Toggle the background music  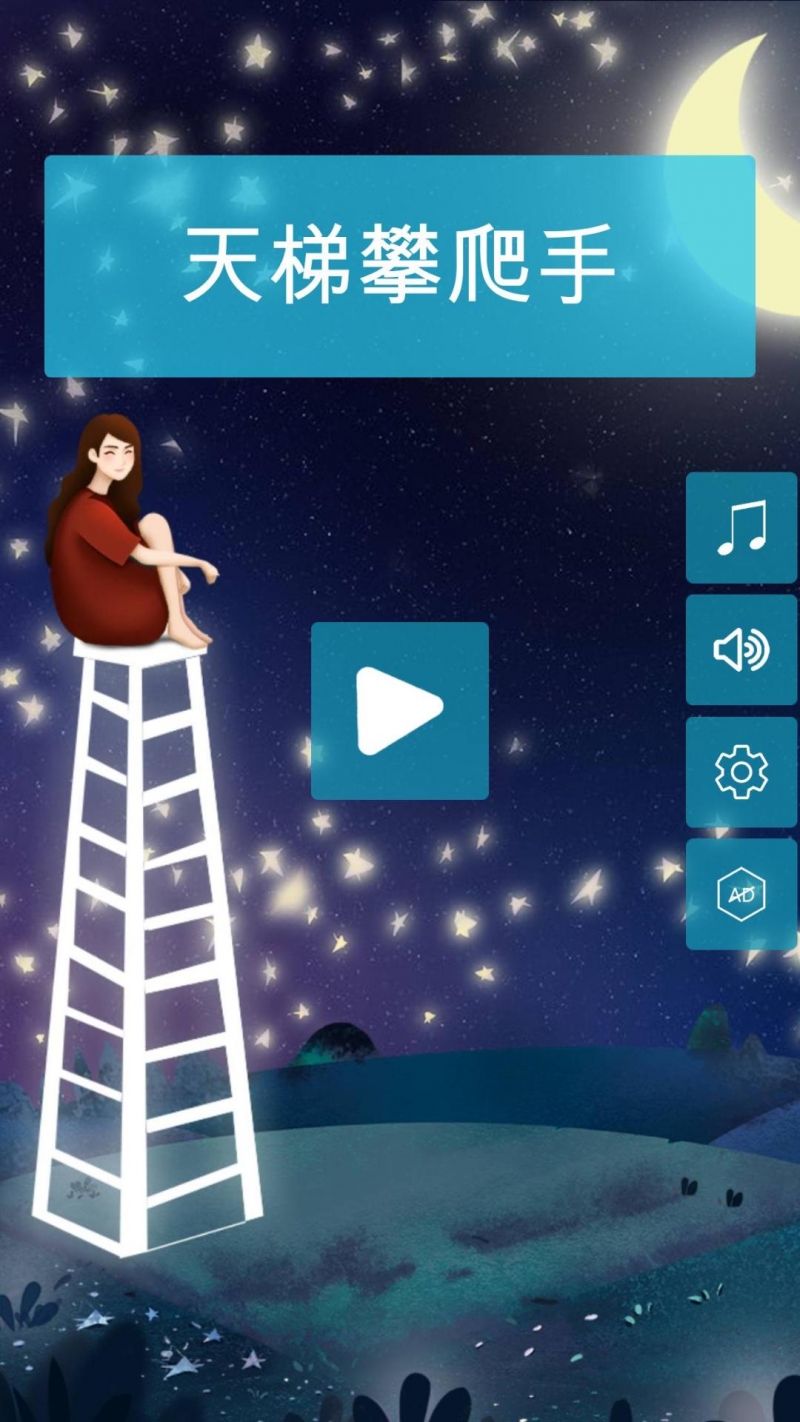(x=741, y=528)
